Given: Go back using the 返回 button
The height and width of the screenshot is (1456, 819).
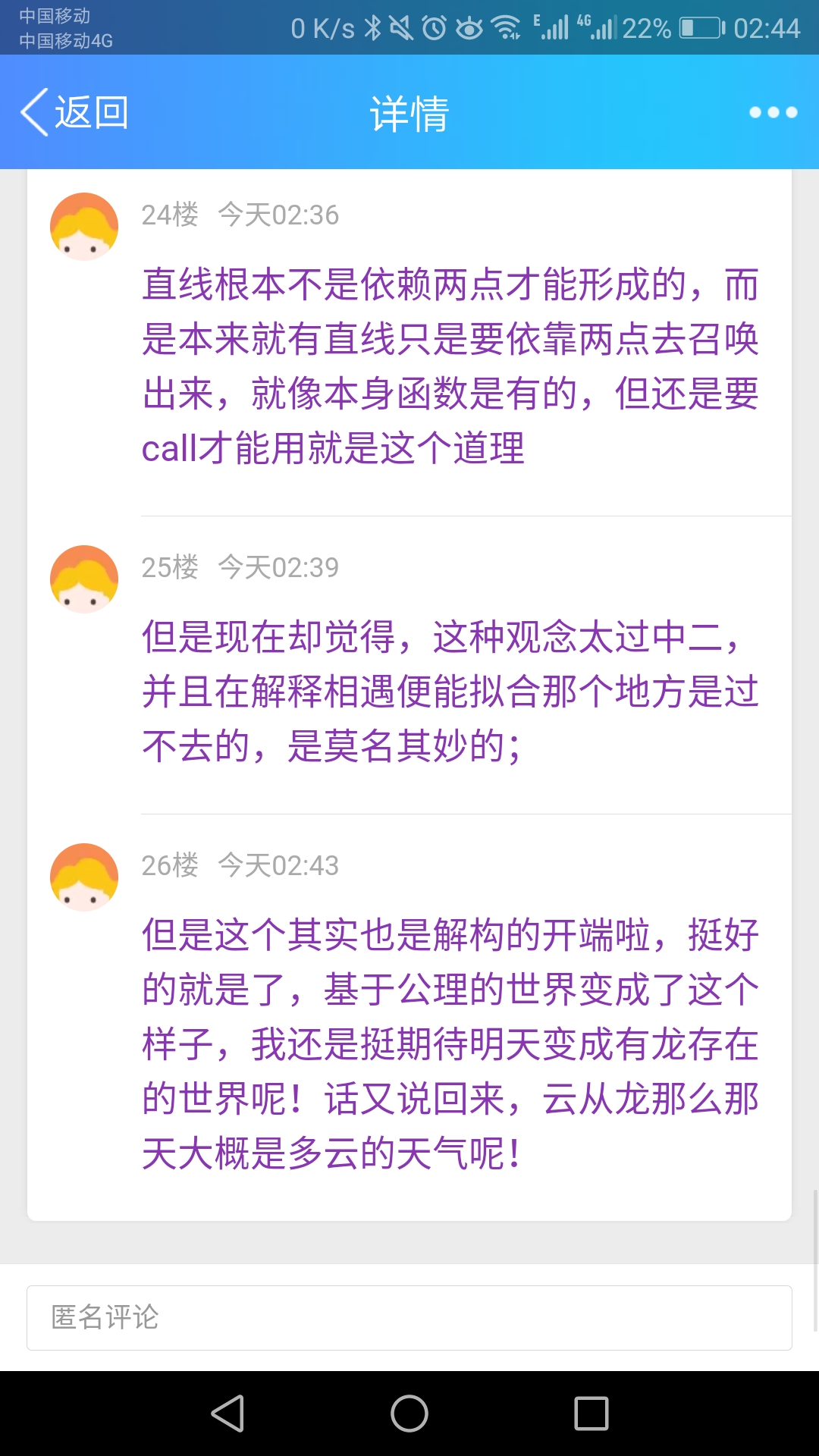Looking at the screenshot, I should (x=74, y=112).
